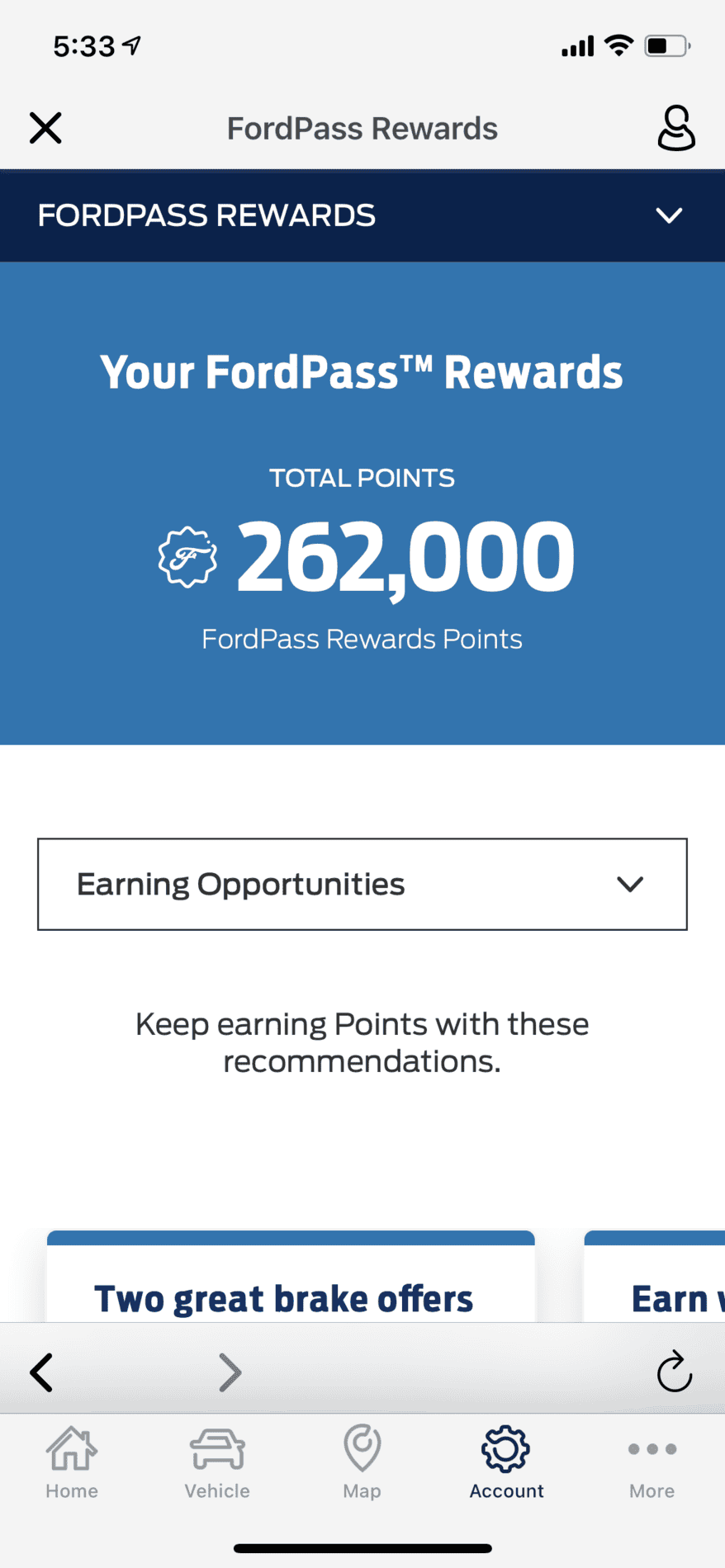725x1568 pixels.
Task: Select the Account tab
Action: (x=506, y=1462)
